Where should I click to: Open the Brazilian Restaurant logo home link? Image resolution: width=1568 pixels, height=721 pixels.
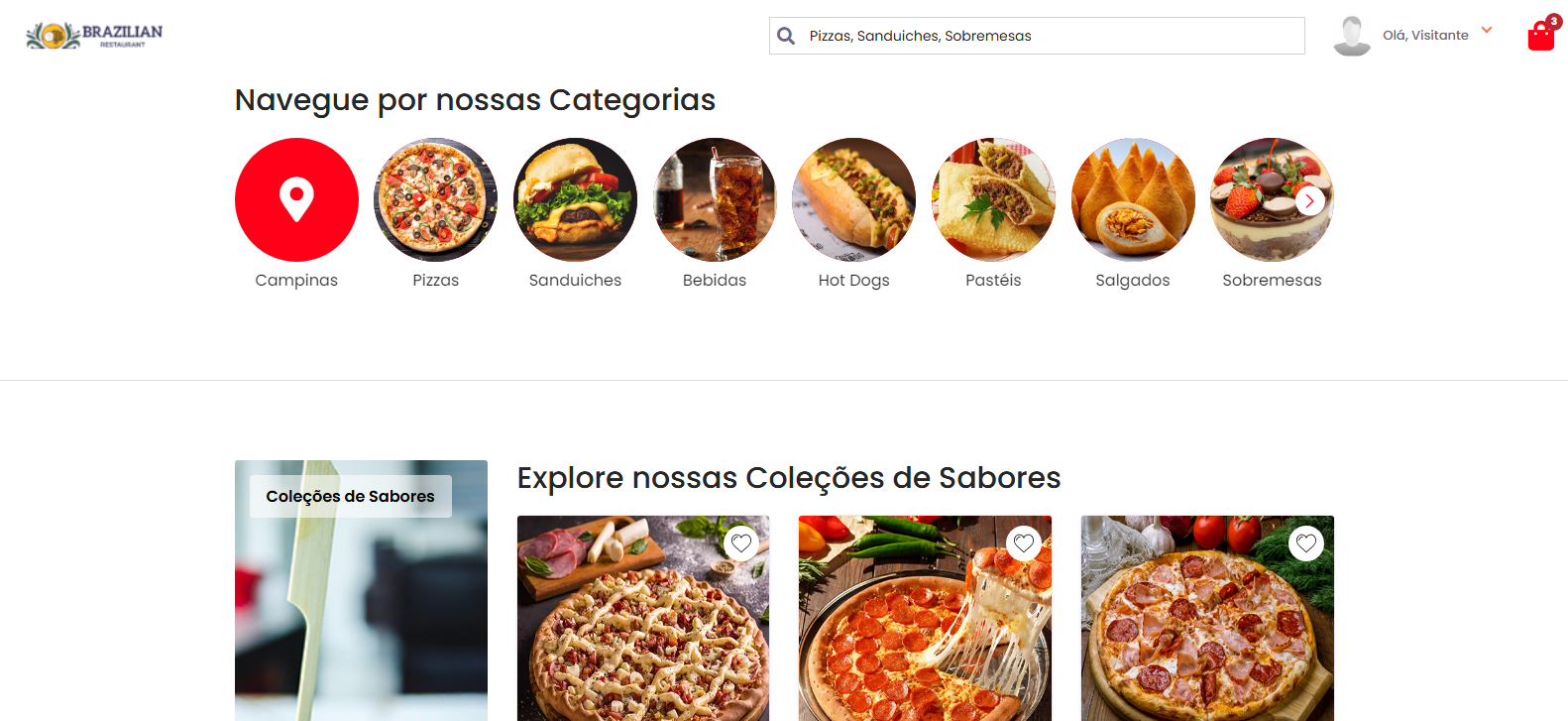[x=94, y=36]
